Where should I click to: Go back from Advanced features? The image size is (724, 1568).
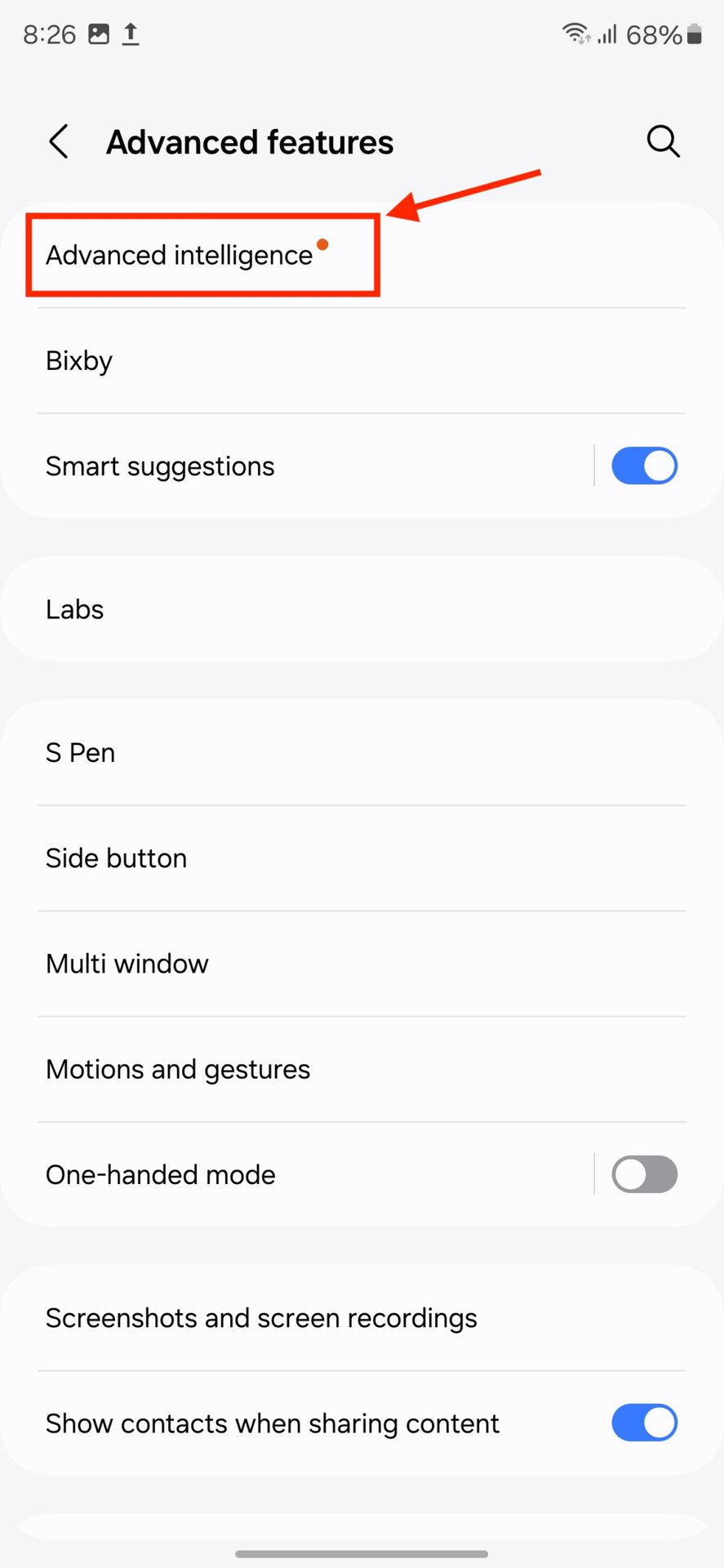[59, 142]
